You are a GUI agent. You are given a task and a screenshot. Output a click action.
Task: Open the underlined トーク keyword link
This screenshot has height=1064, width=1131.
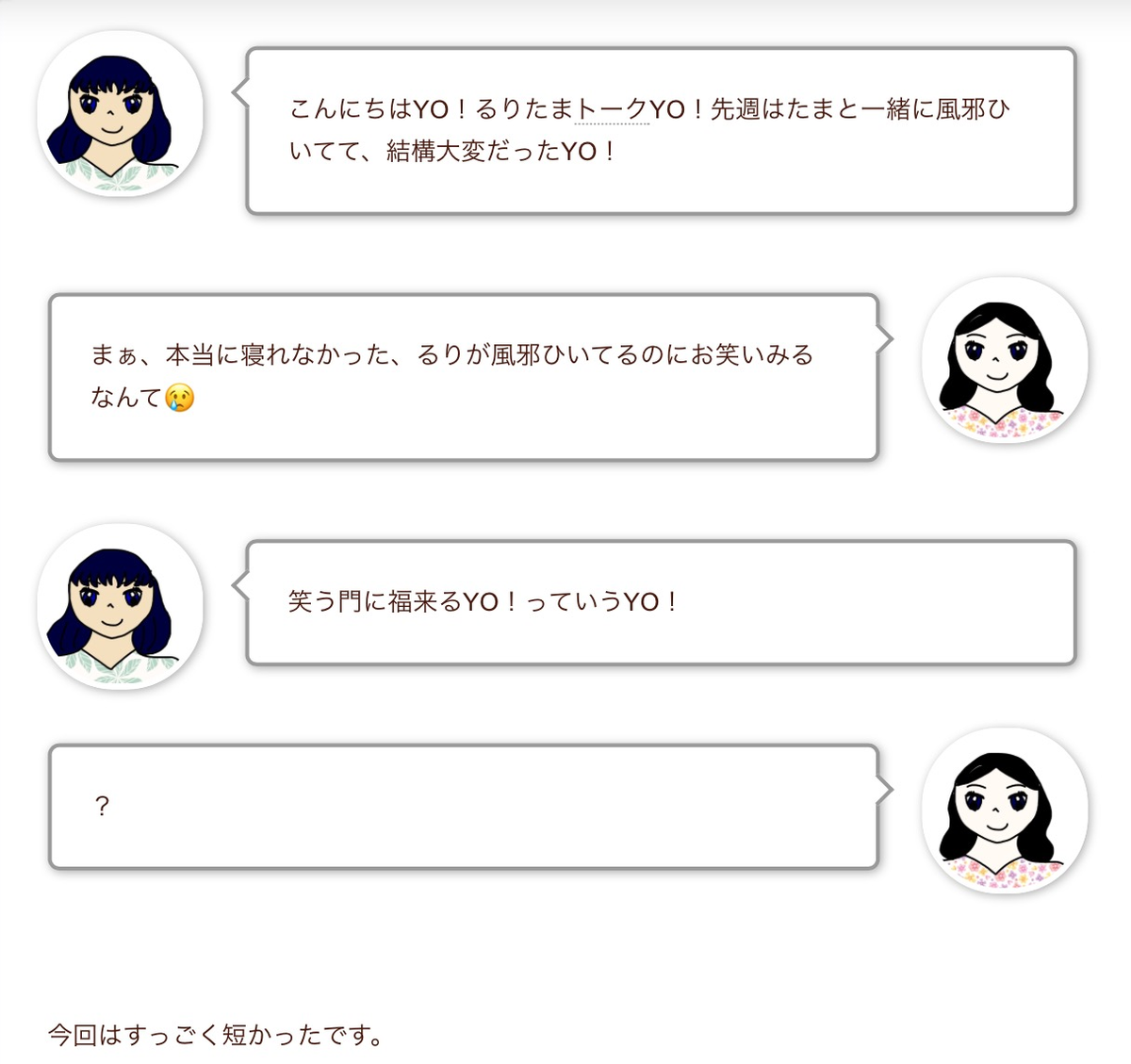[611, 109]
